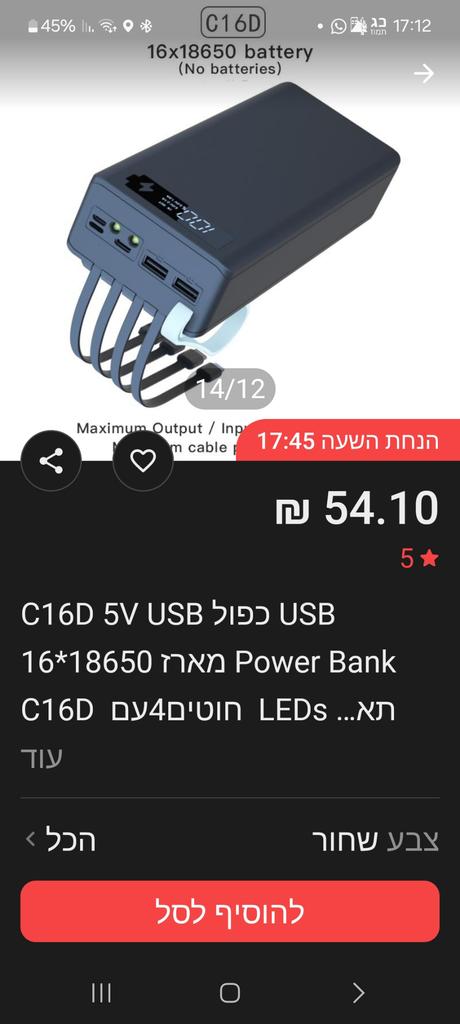Open the color selection row הכל

tap(230, 840)
